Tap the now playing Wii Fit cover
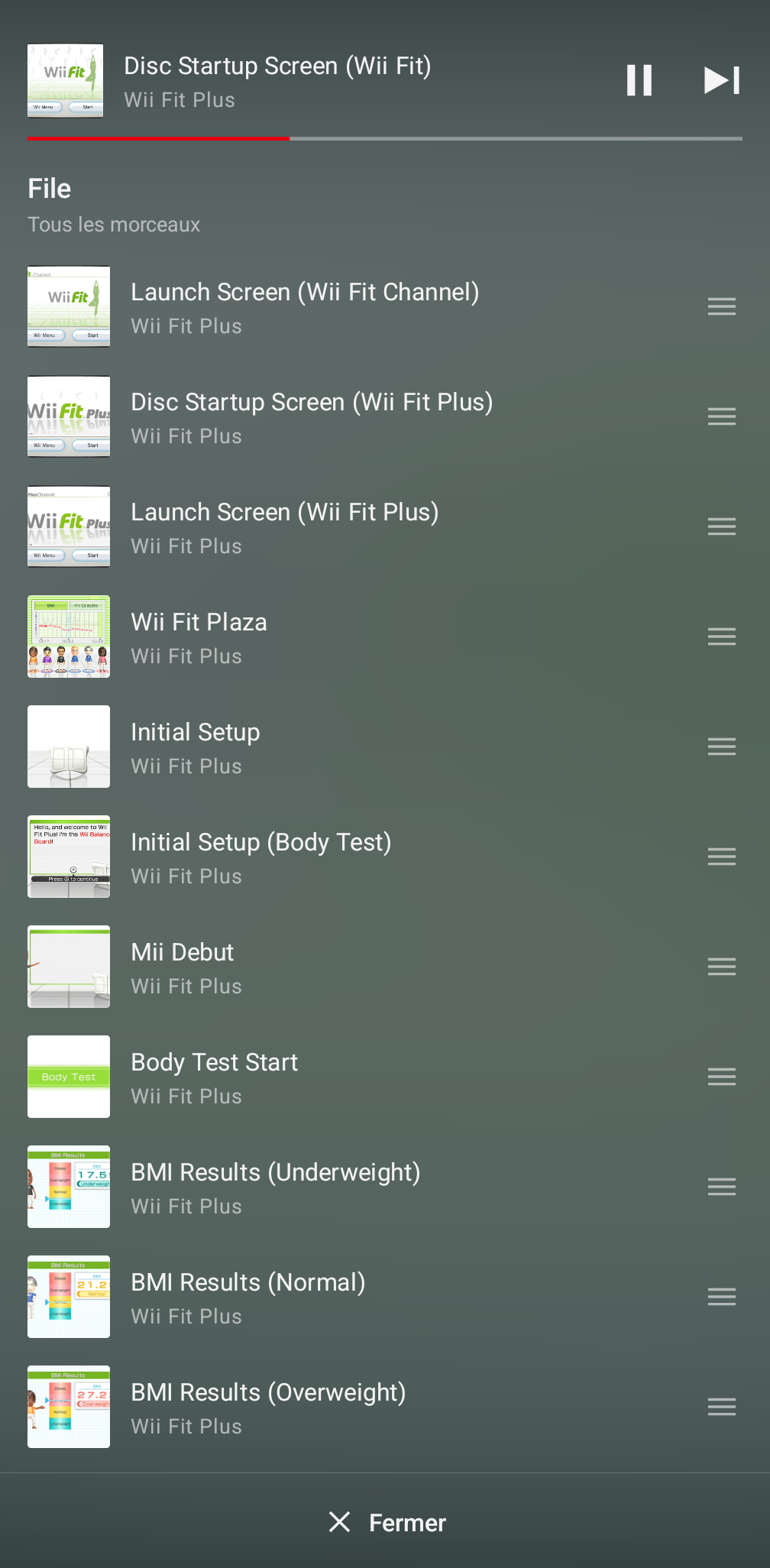 click(x=66, y=81)
